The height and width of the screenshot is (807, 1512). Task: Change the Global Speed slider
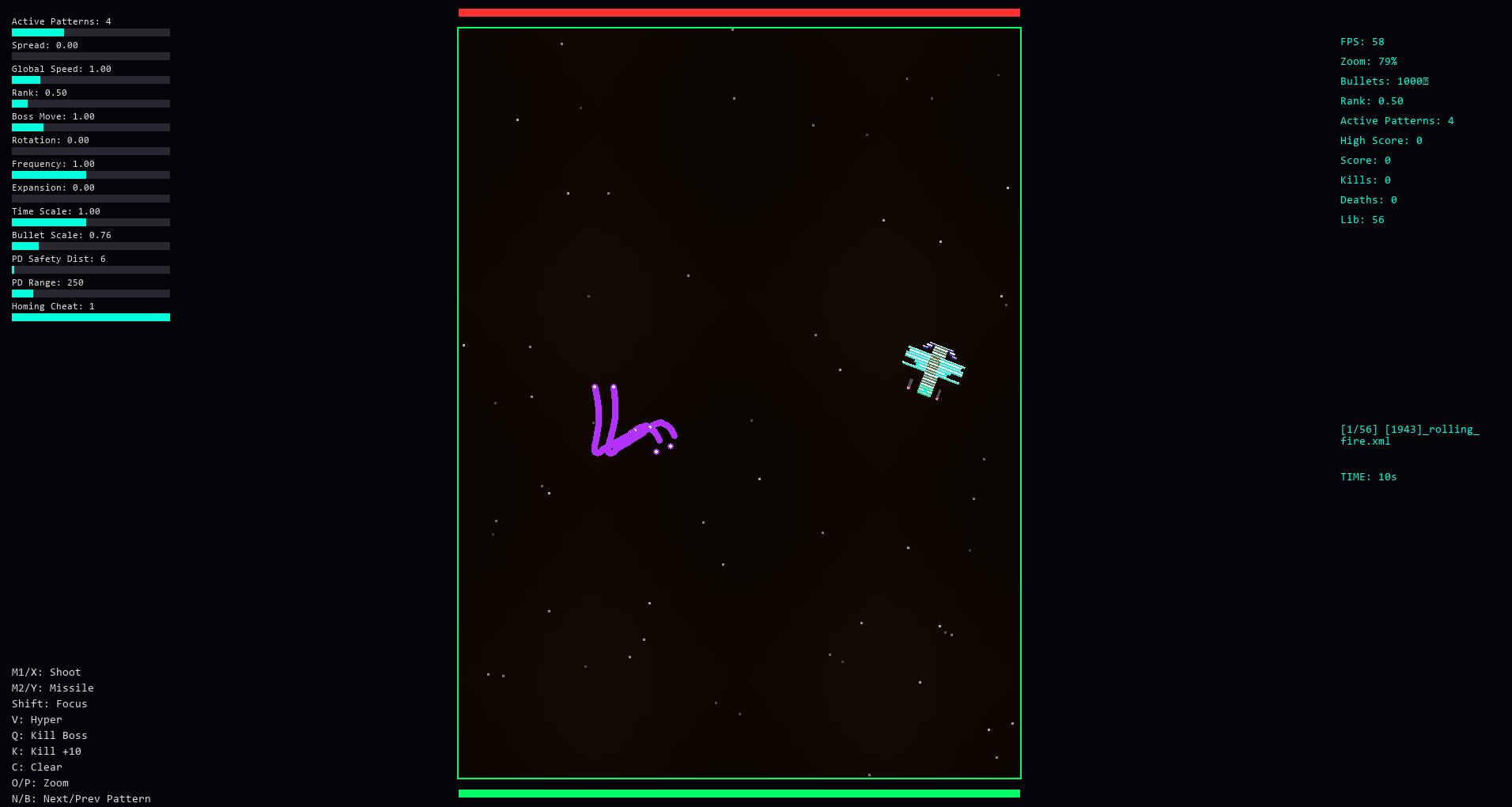[91, 80]
